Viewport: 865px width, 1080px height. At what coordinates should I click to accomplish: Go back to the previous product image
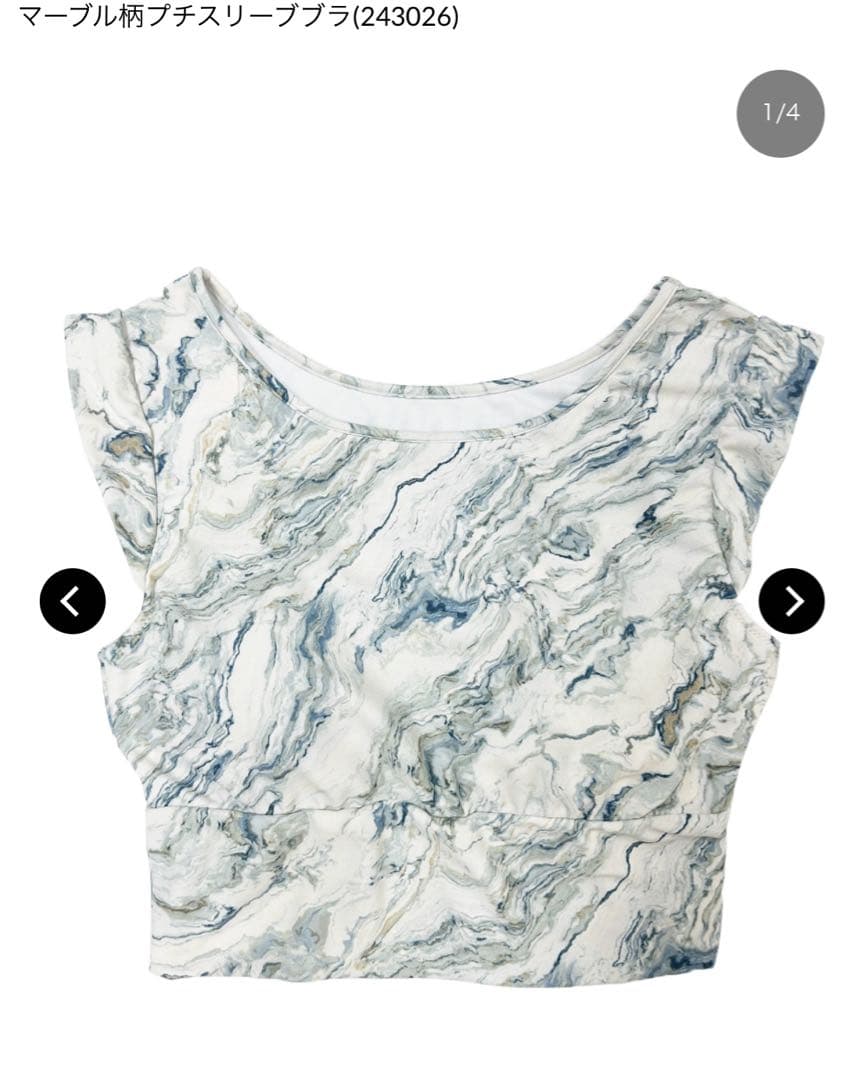pyautogui.click(x=72, y=601)
